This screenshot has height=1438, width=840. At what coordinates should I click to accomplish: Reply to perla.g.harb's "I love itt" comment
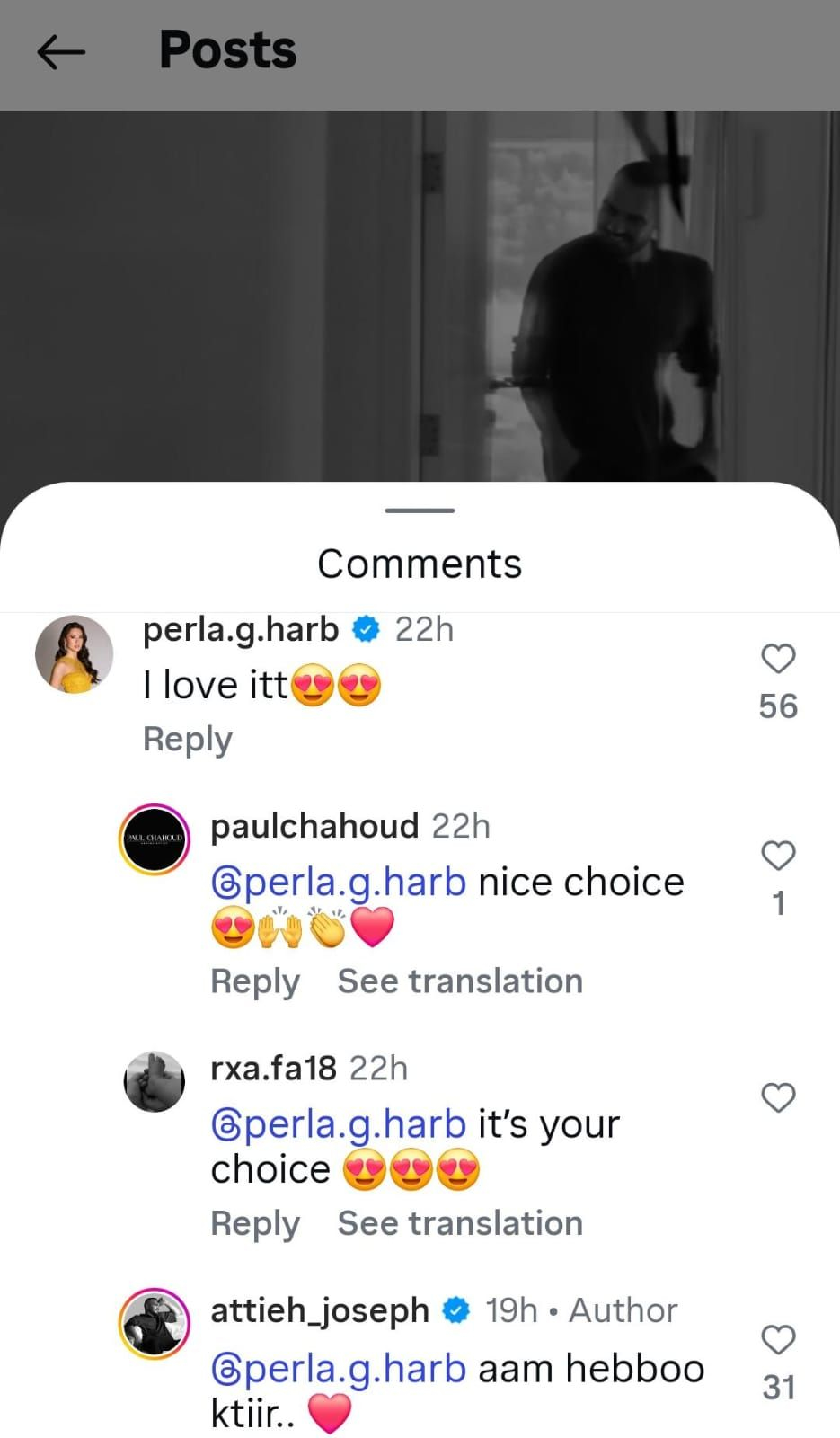(x=187, y=739)
